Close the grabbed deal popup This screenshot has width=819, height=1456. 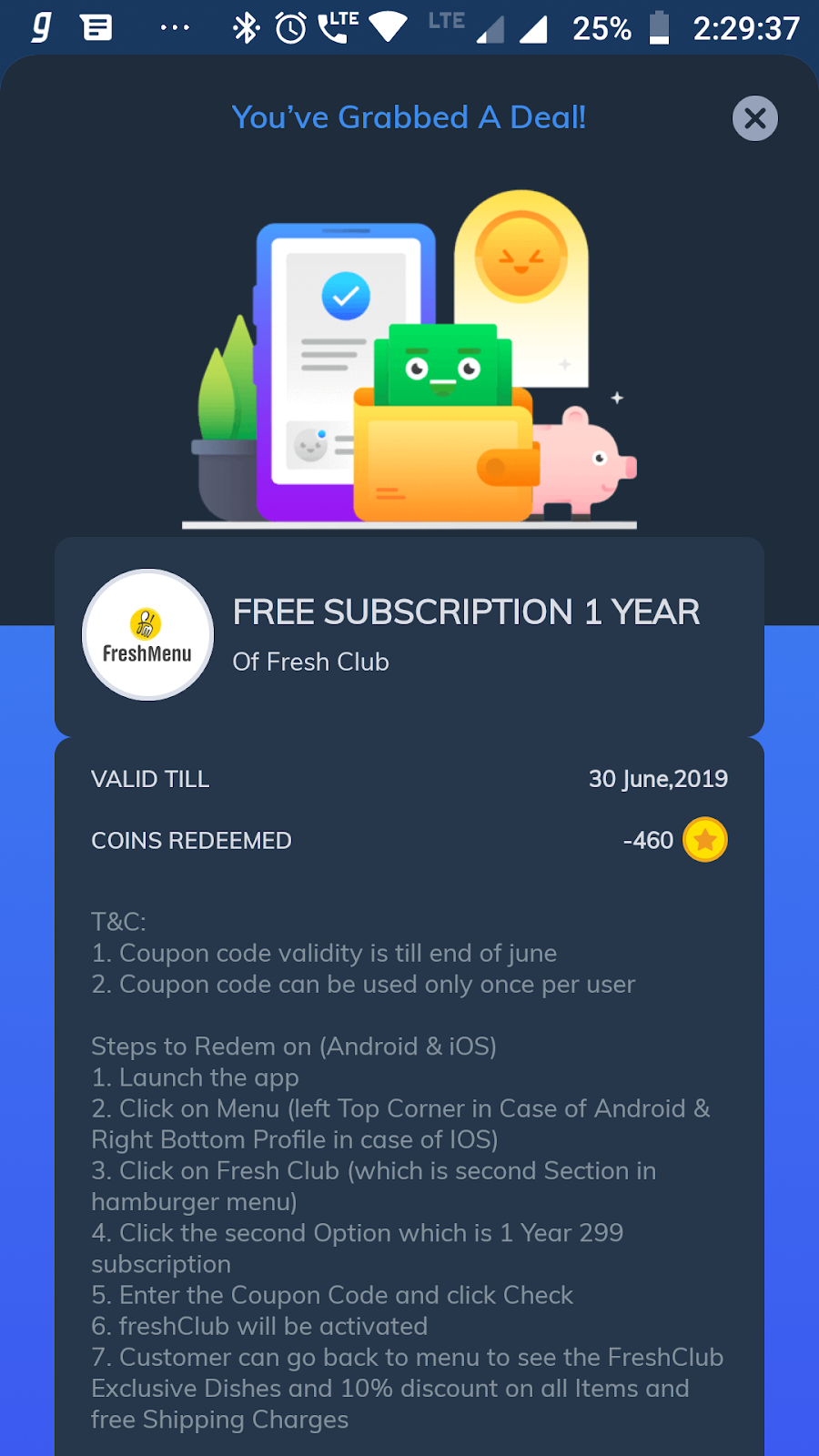point(754,118)
